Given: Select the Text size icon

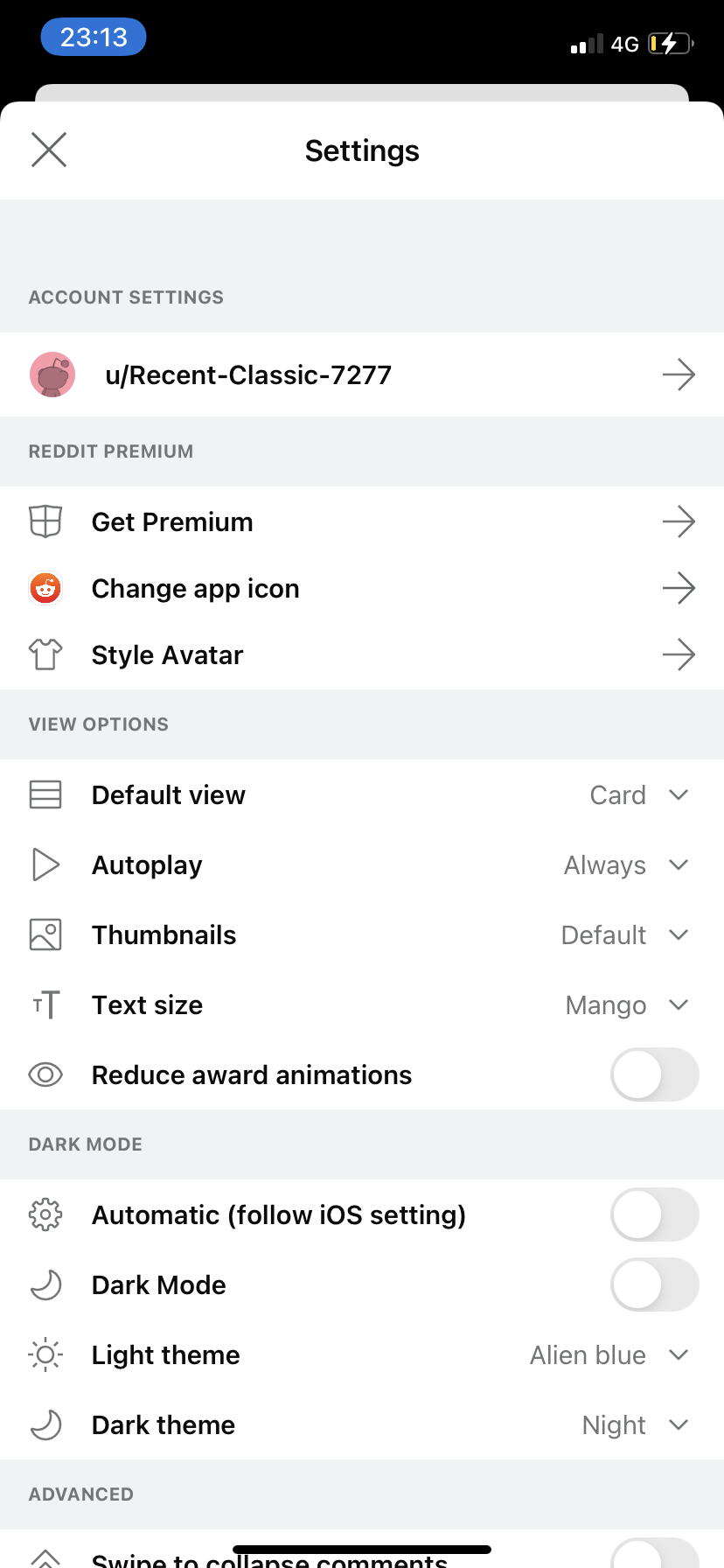Looking at the screenshot, I should point(45,1004).
